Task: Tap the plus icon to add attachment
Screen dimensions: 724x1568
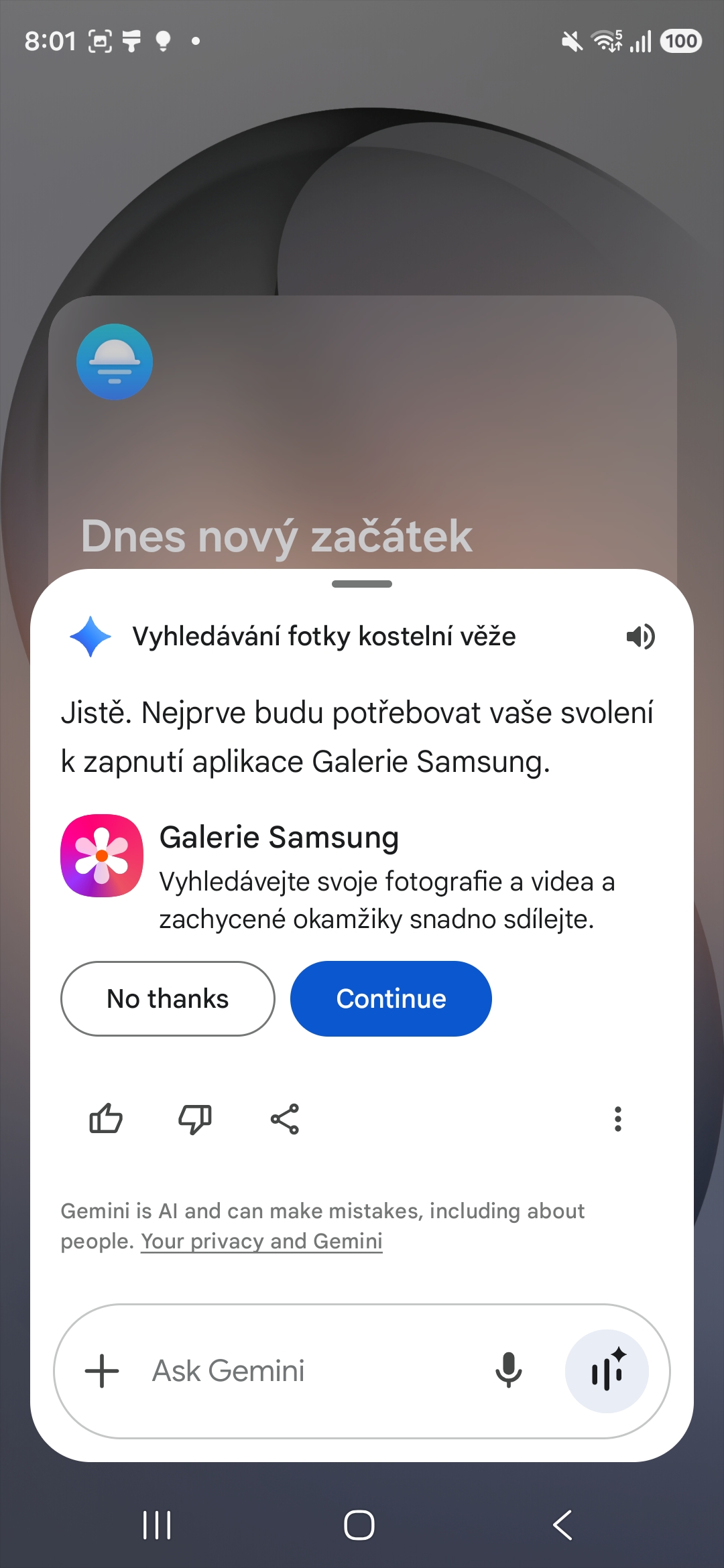Action: [x=102, y=1371]
